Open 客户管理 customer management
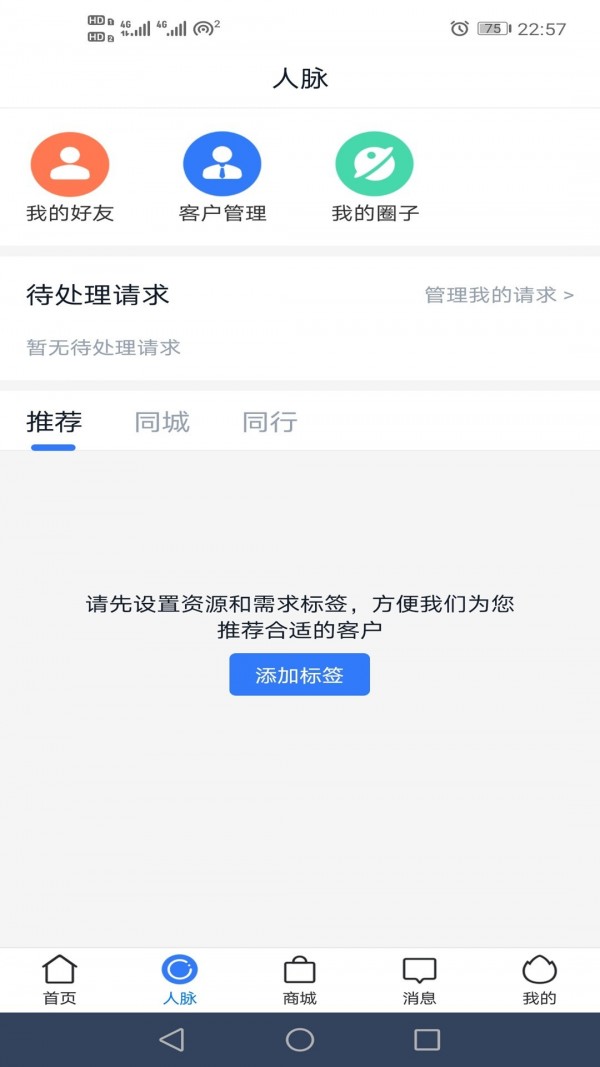This screenshot has width=600, height=1067. point(222,178)
